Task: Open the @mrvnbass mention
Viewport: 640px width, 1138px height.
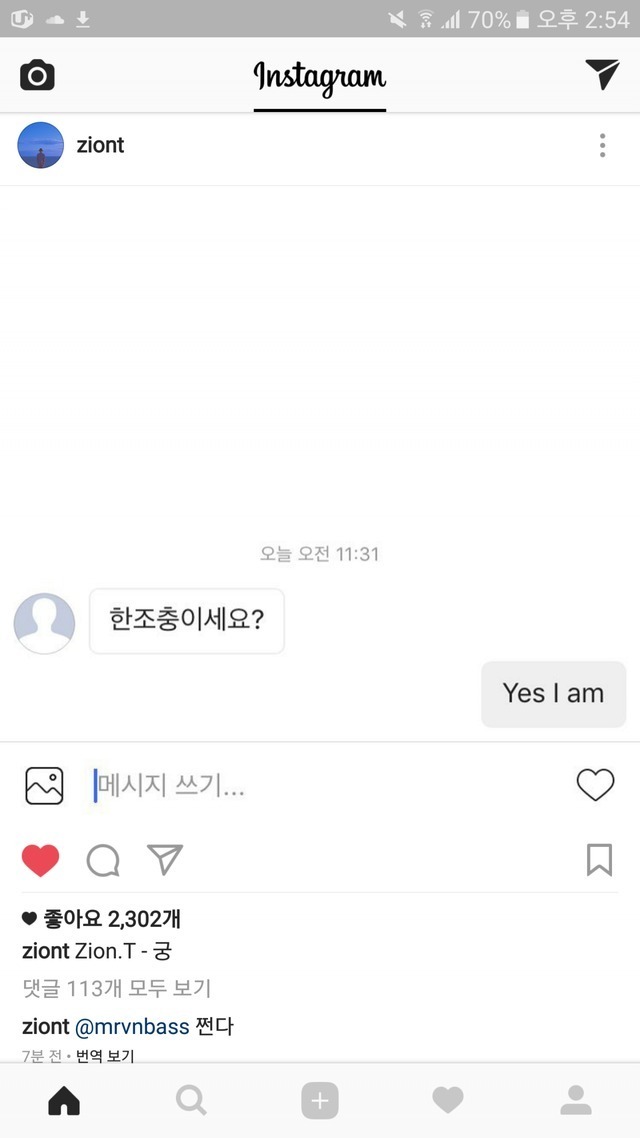Action: [132, 1026]
